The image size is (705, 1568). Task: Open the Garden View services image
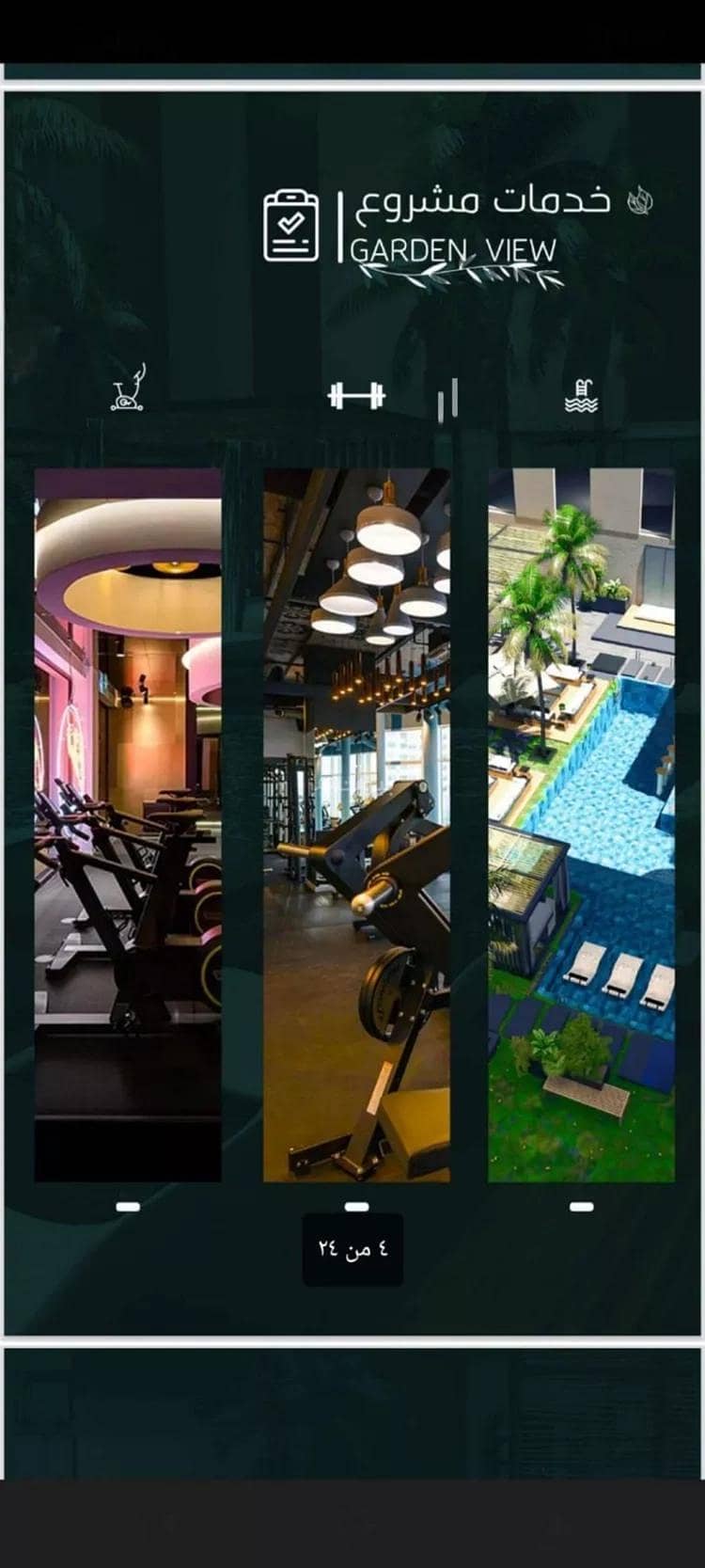pos(352,713)
